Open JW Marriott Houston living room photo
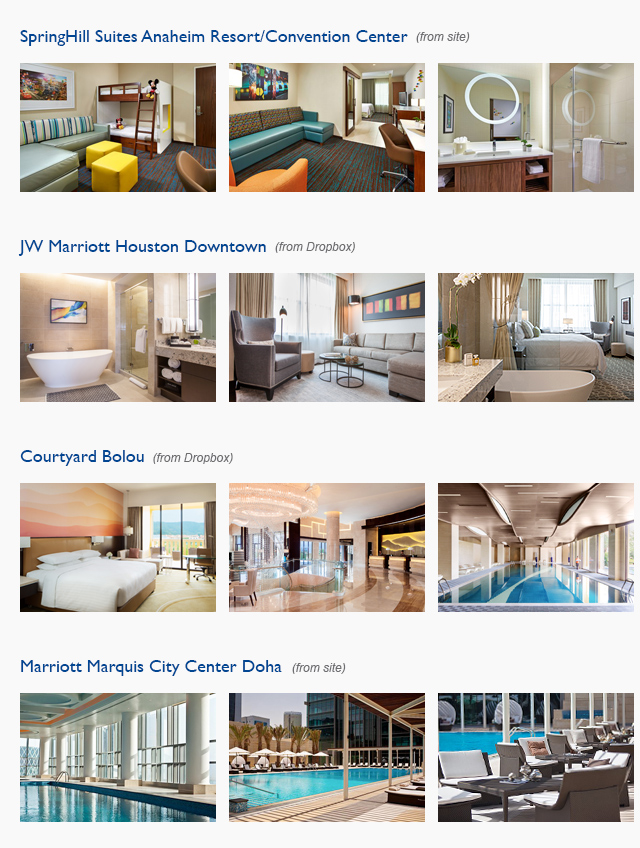 click(327, 338)
